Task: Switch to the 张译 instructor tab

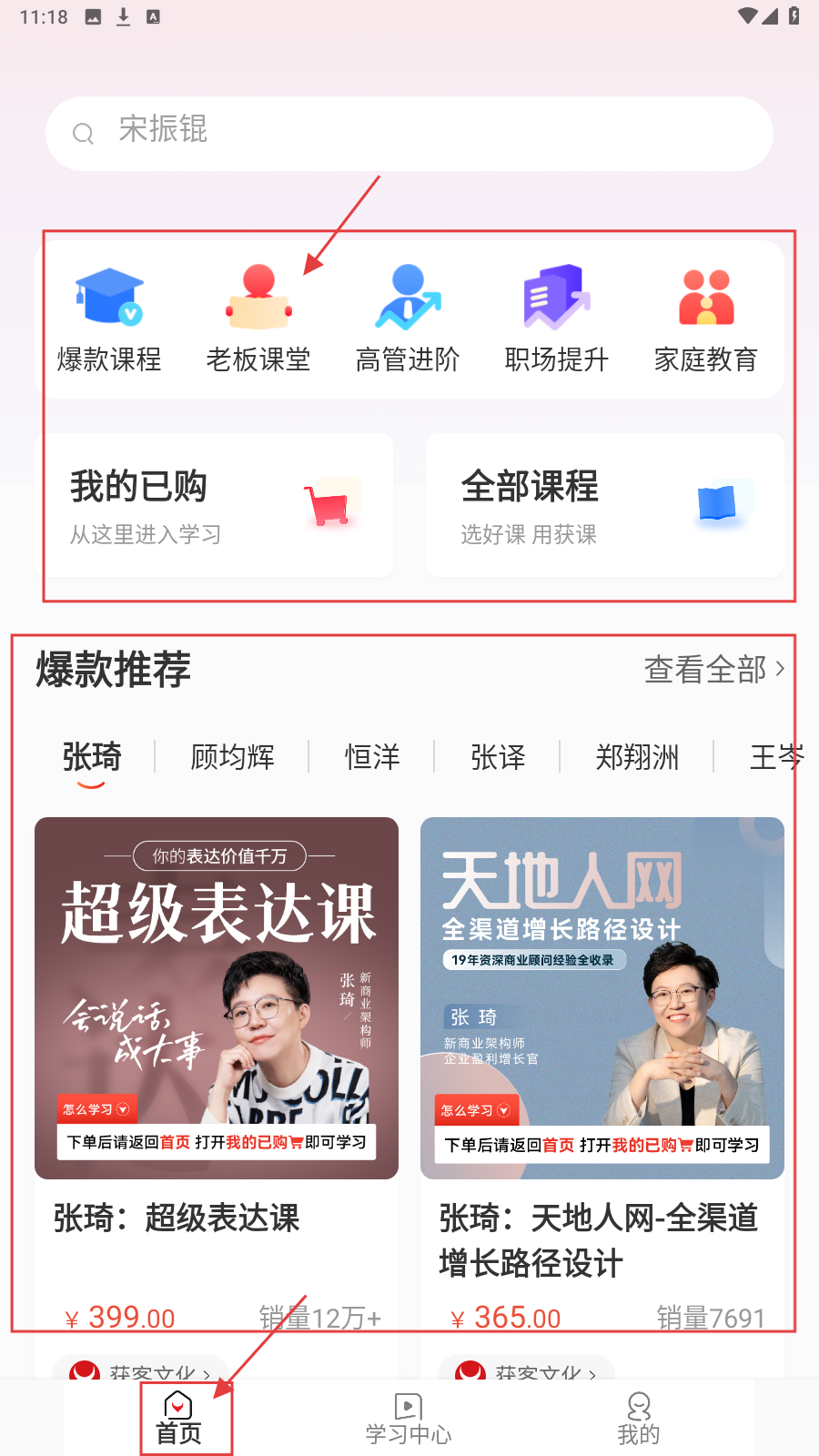Action: pos(498,757)
